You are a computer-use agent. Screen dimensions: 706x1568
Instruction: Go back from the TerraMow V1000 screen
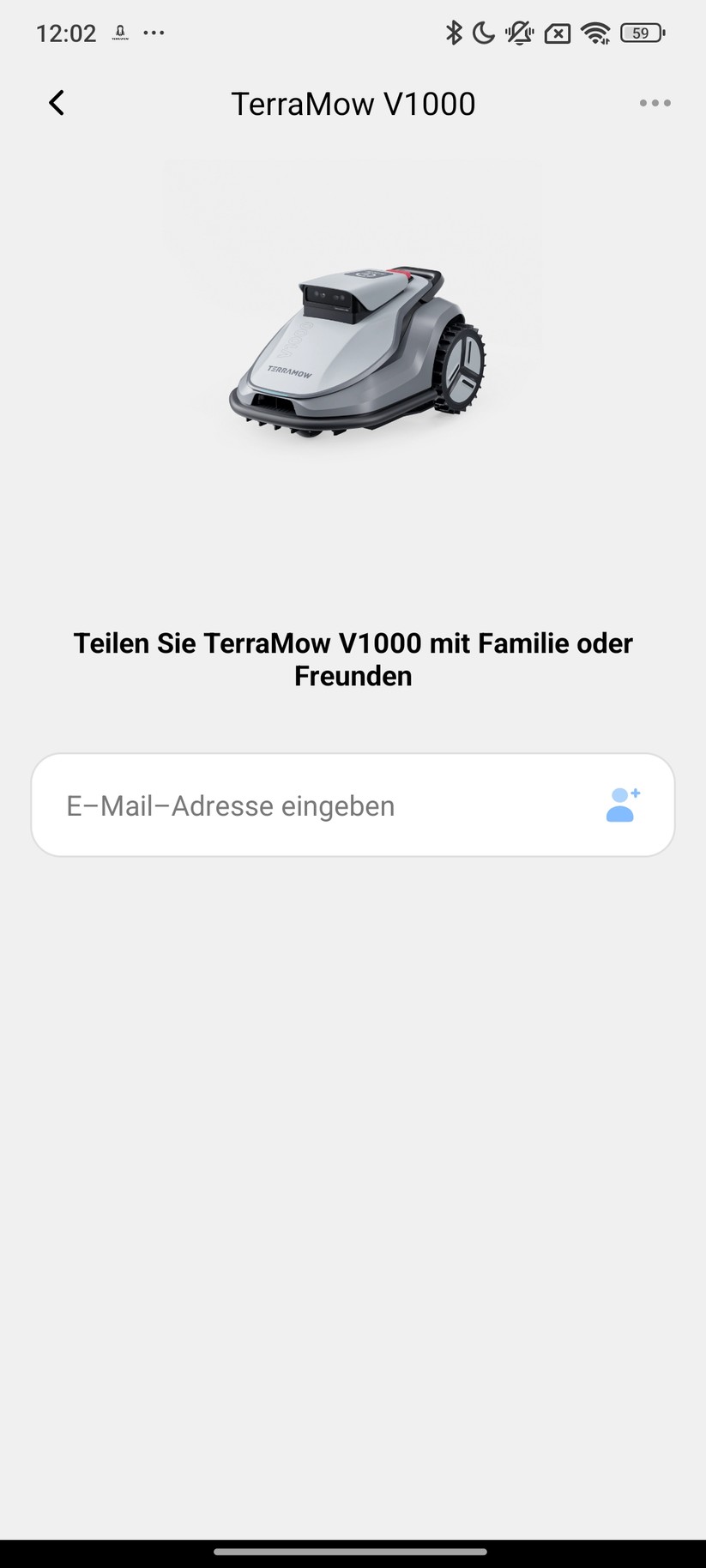tap(57, 103)
